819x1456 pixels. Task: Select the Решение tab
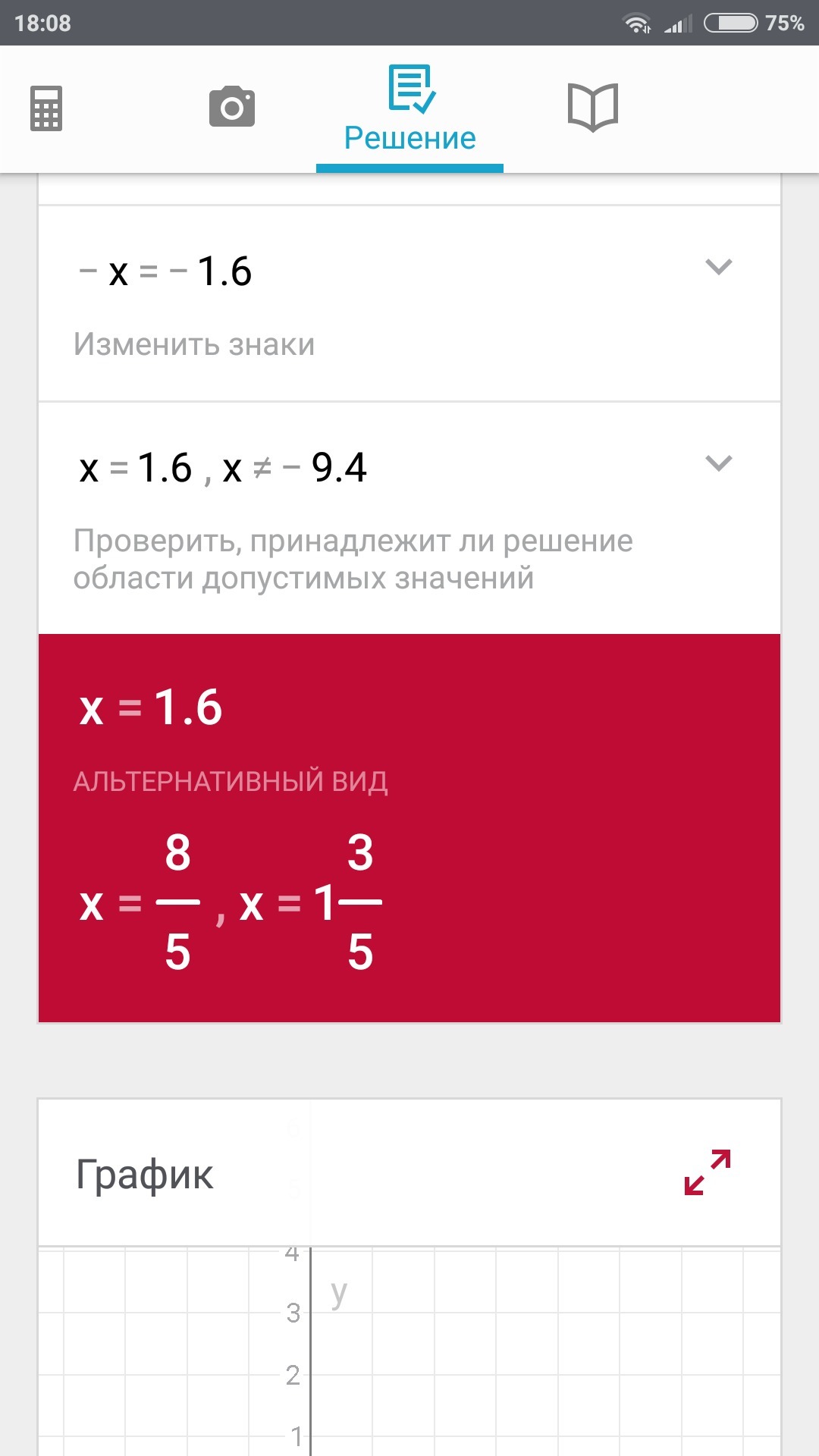point(410,110)
